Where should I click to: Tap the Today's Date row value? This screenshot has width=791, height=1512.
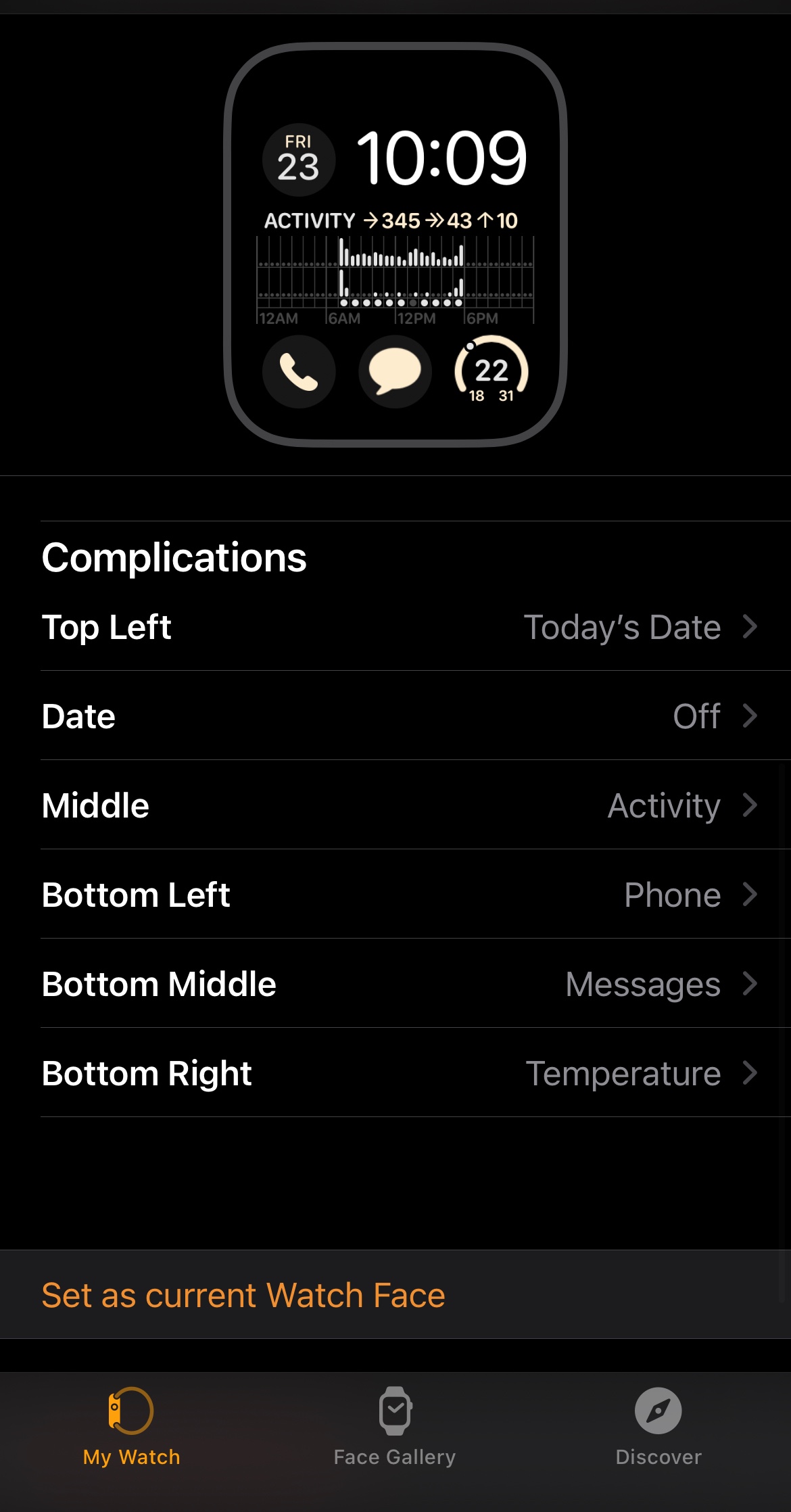(622, 627)
